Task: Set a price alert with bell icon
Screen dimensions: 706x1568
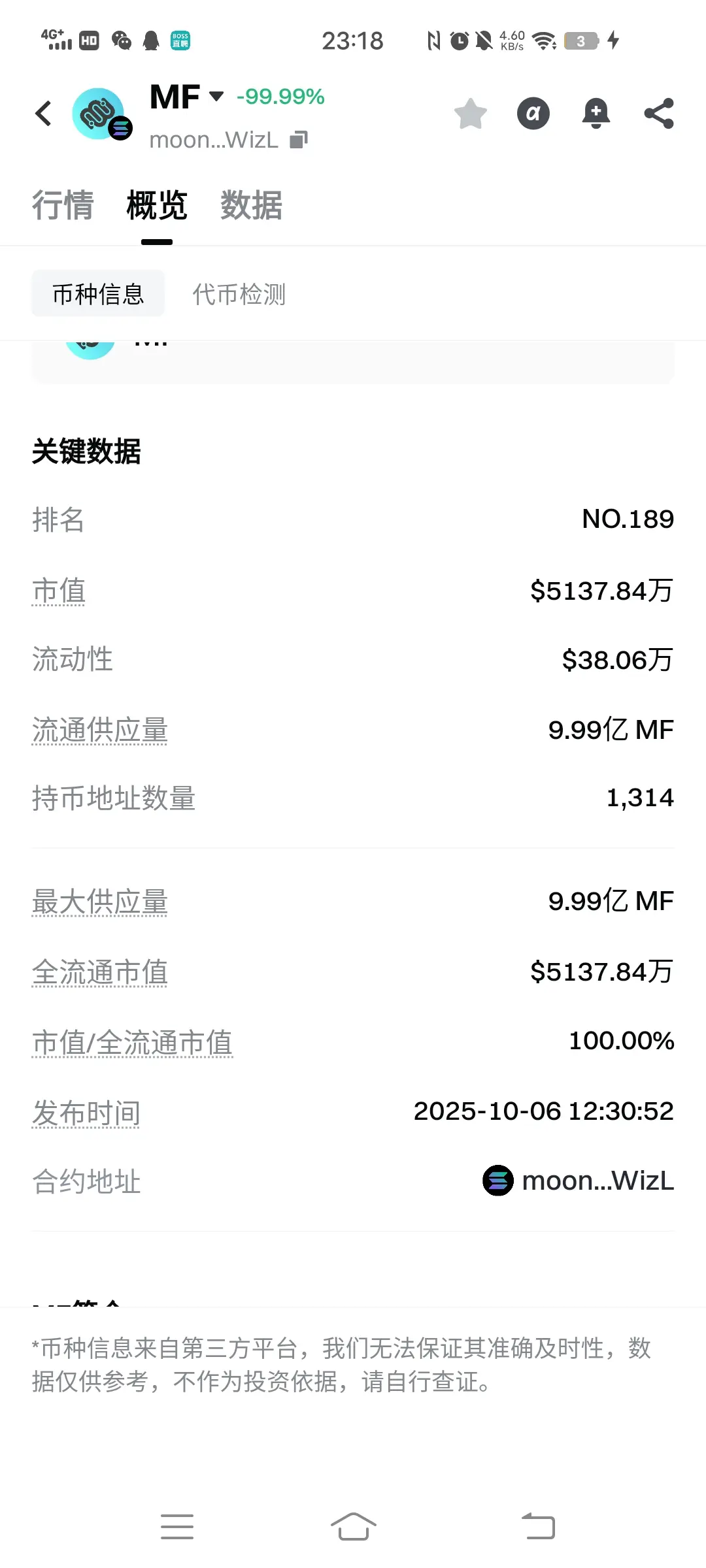Action: pos(596,114)
